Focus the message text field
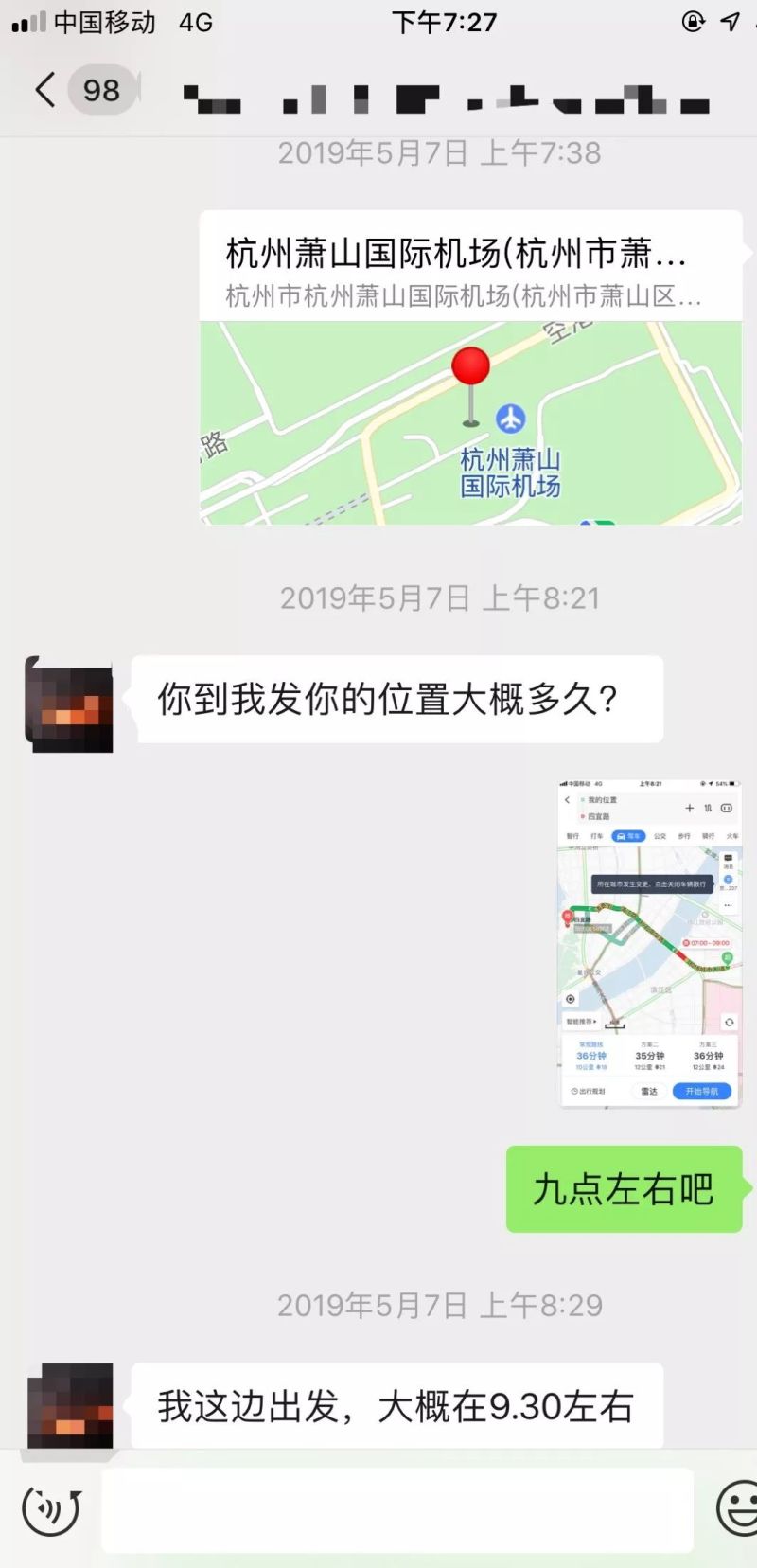 397,1509
